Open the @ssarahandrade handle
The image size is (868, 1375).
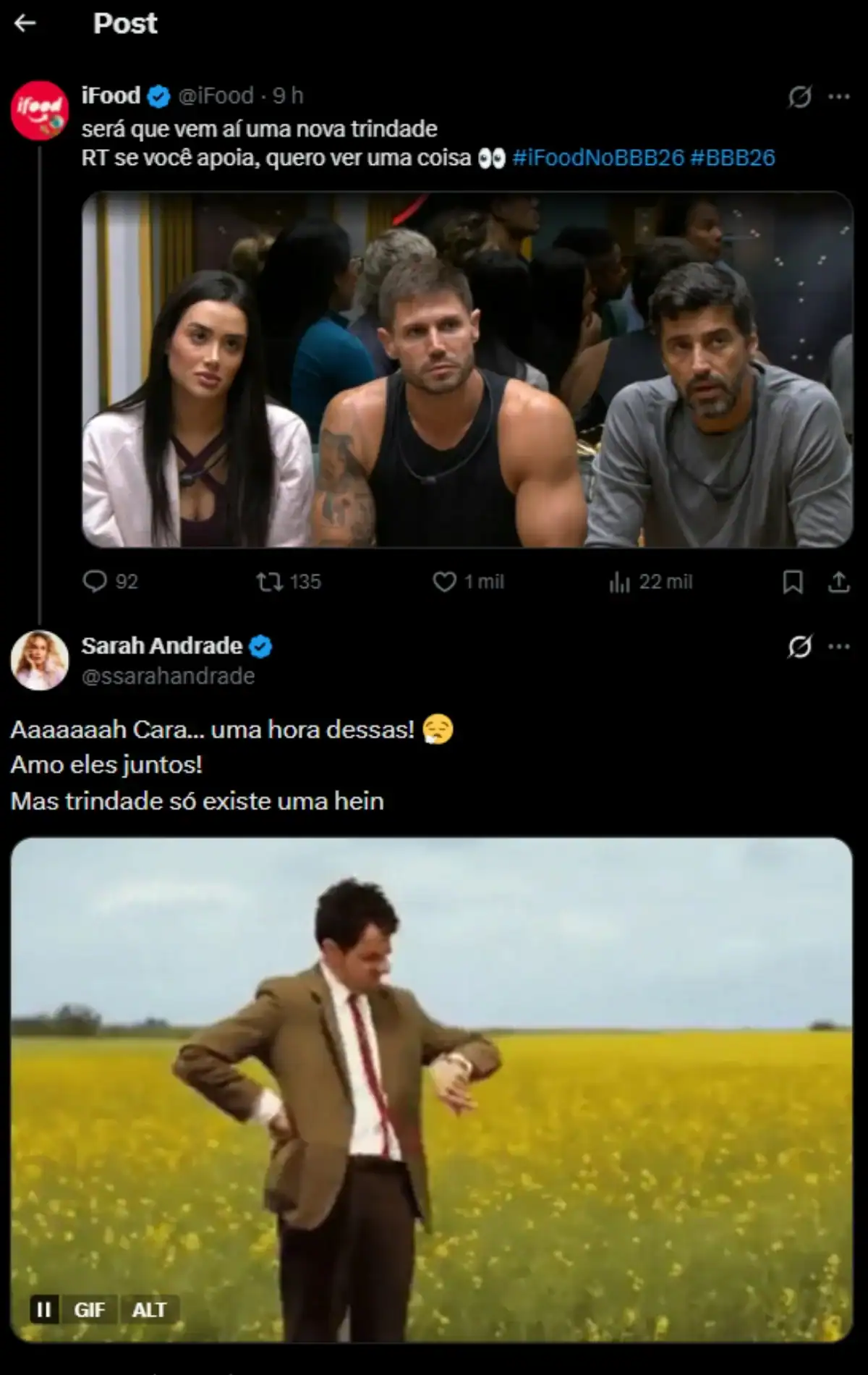tap(168, 676)
